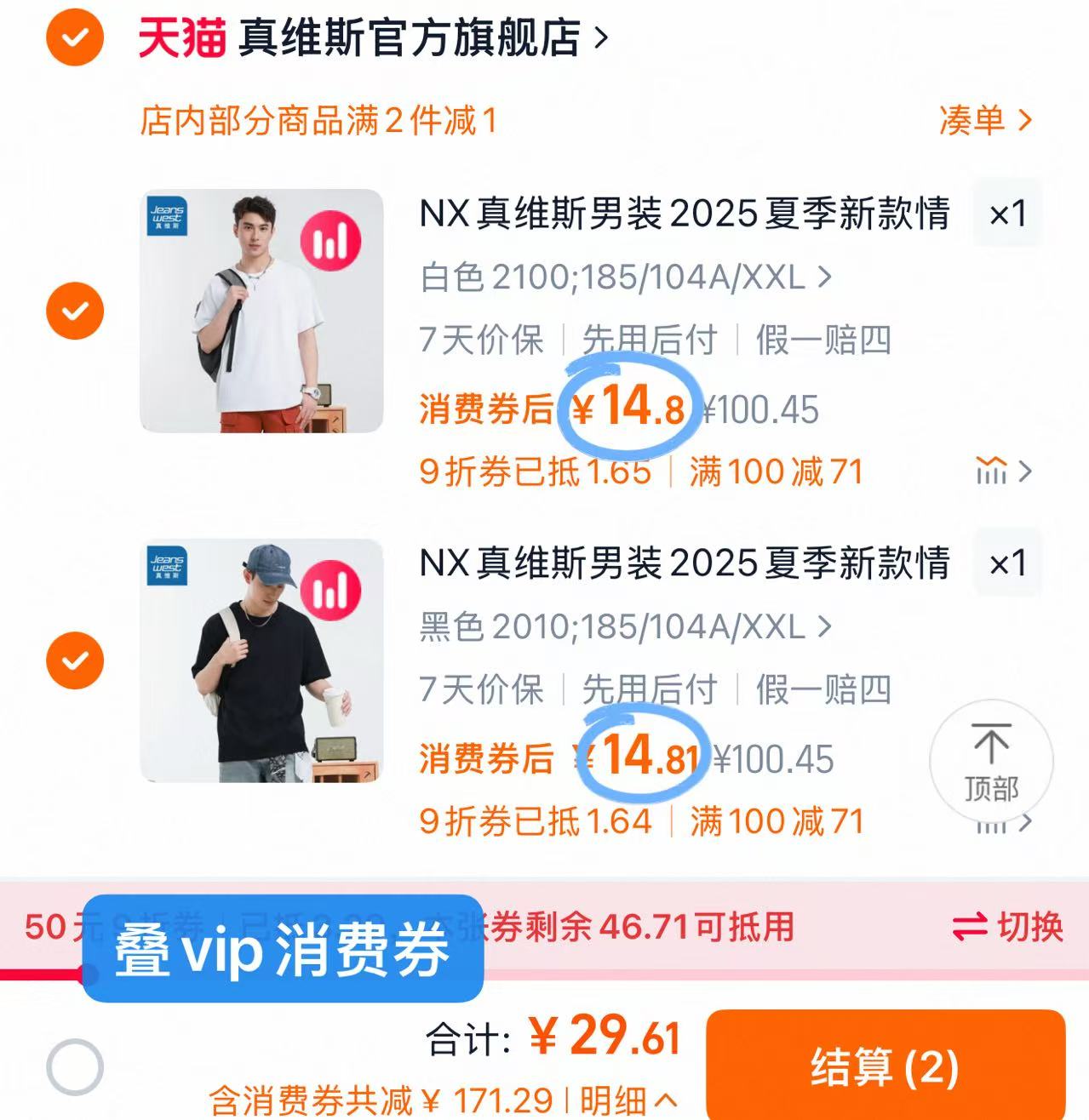Image resolution: width=1089 pixels, height=1120 pixels.
Task: Proceed to checkout with 结算 (2)
Action: click(x=885, y=1066)
